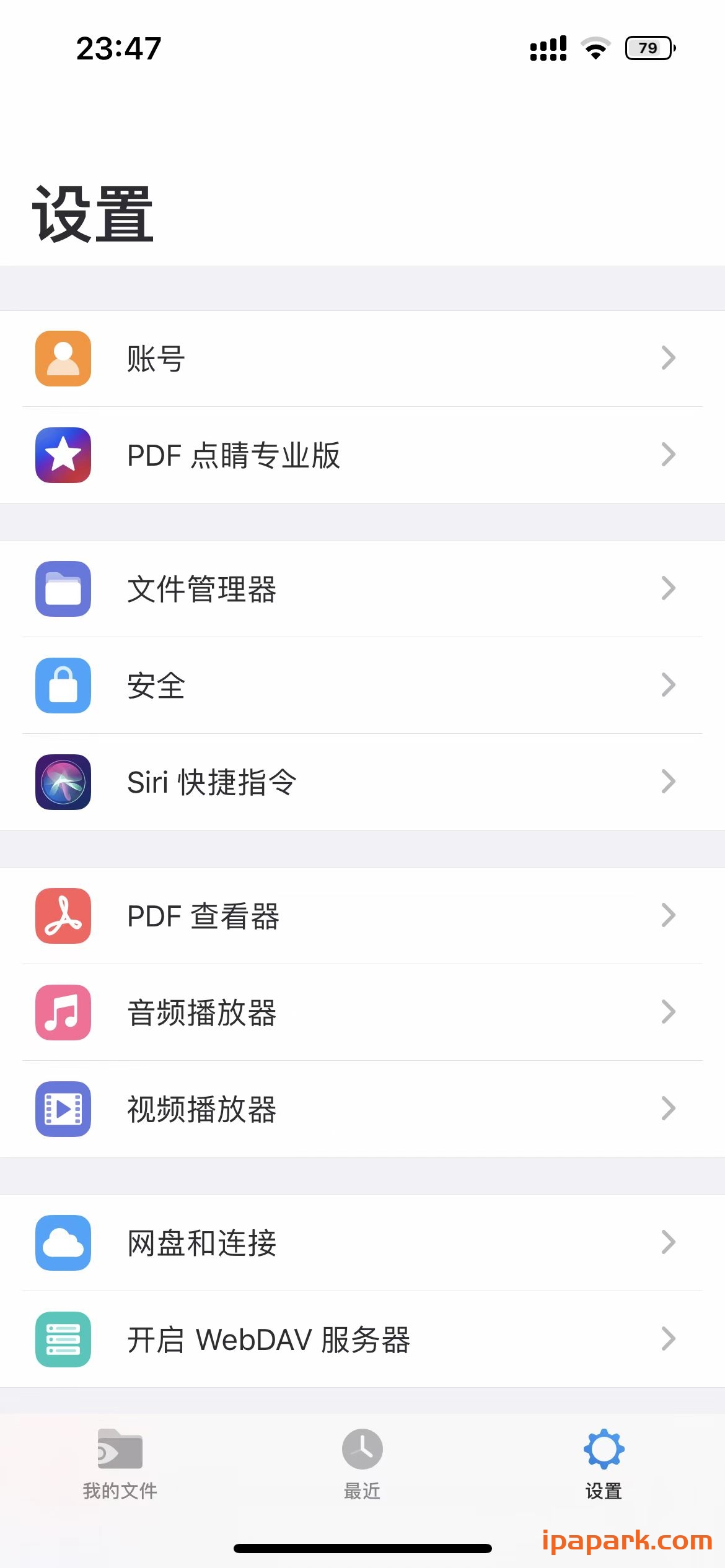725x1568 pixels.
Task: Switch to the 我的文件 tab
Action: (x=120, y=1470)
